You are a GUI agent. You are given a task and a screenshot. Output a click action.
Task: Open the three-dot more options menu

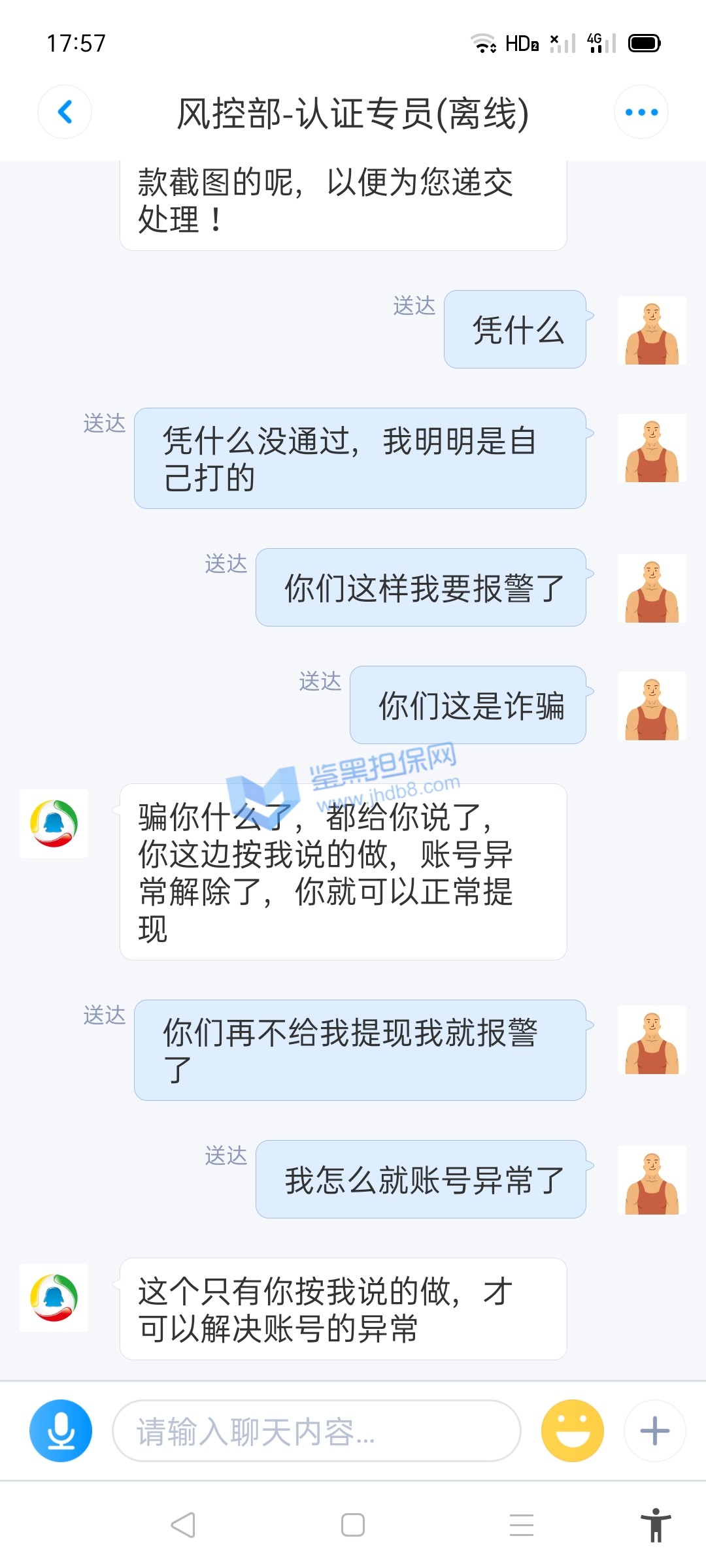coord(641,112)
